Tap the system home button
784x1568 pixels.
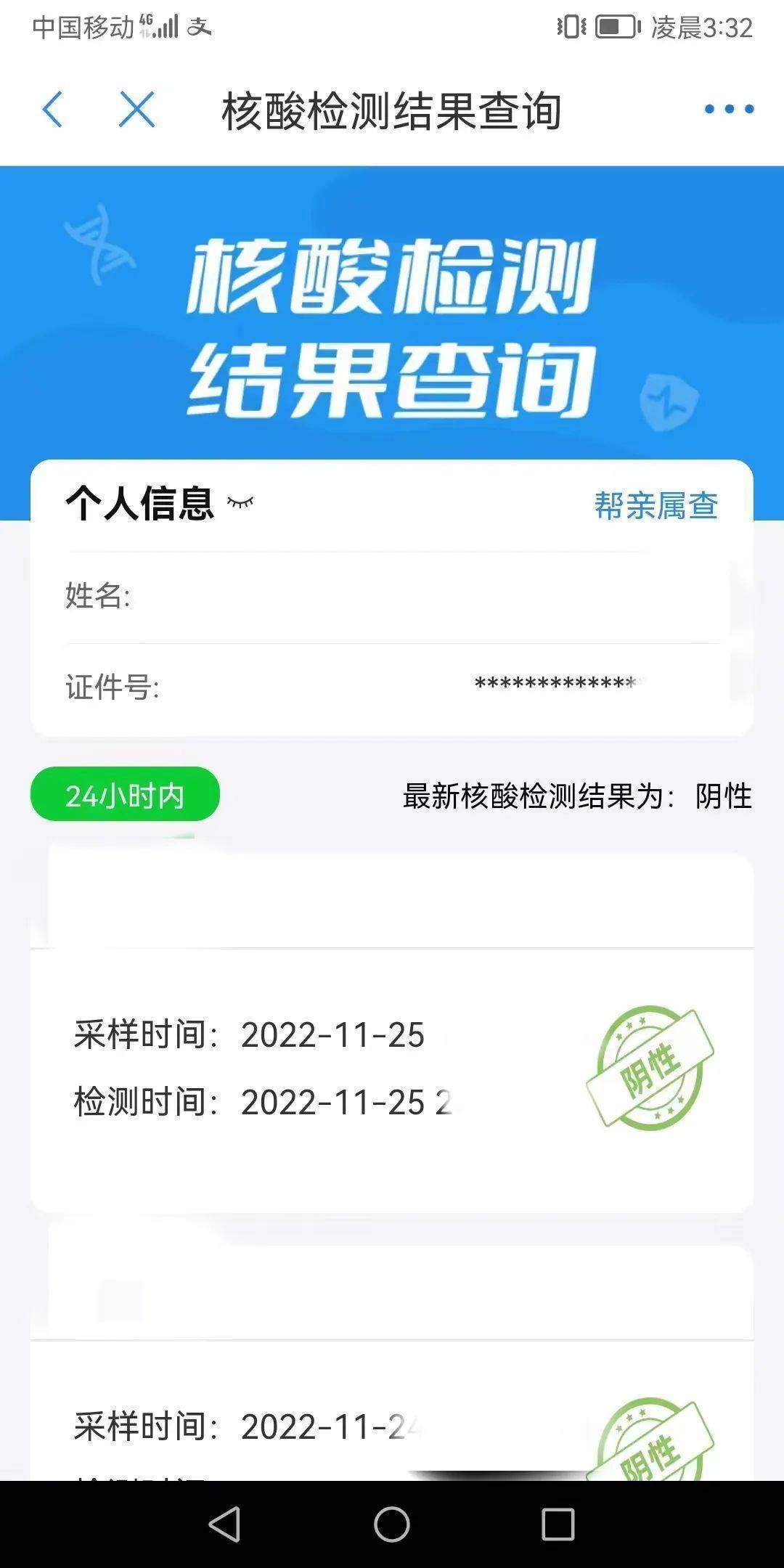392,1524
